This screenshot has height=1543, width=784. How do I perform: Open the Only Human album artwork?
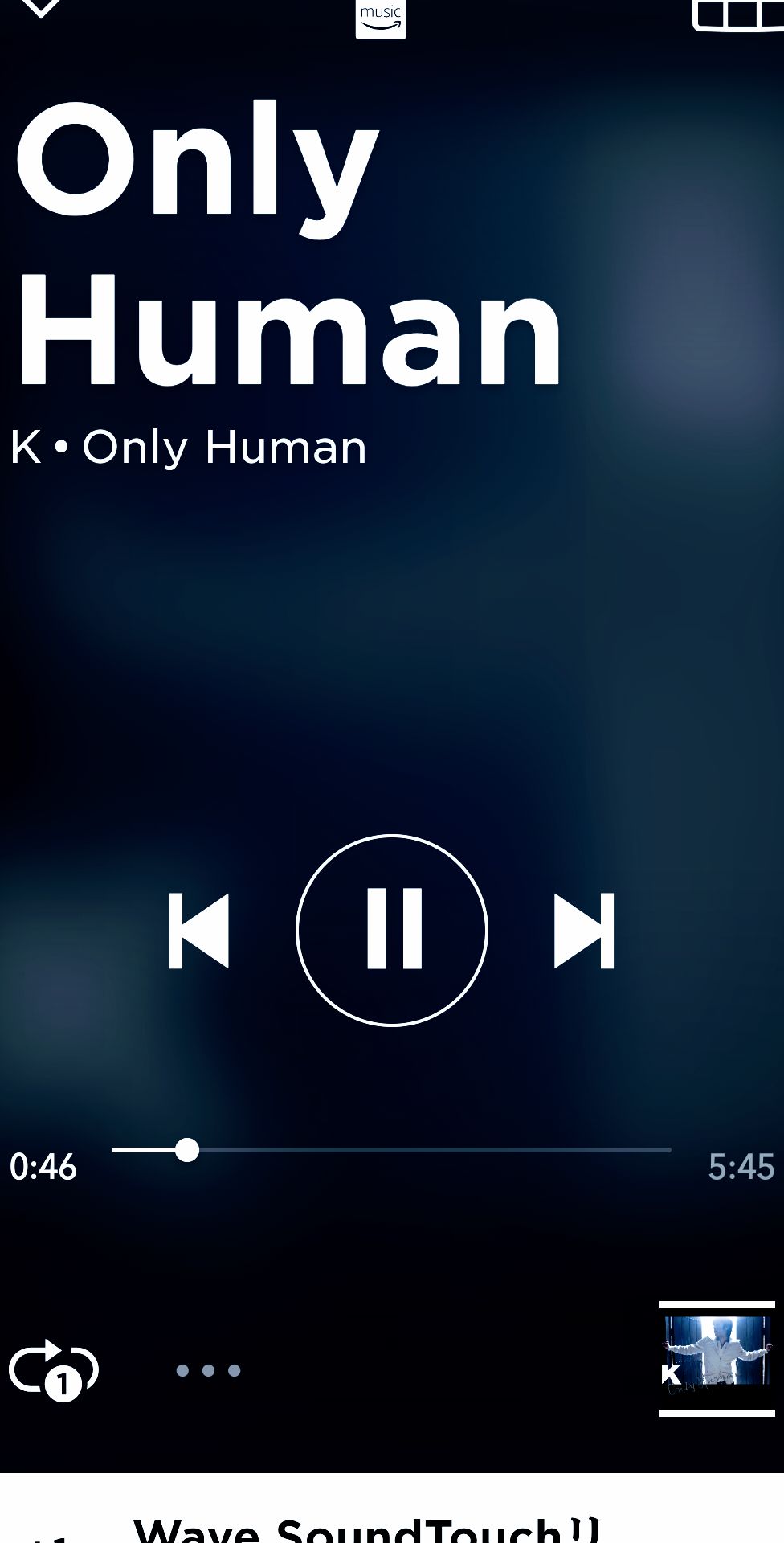pos(717,1358)
